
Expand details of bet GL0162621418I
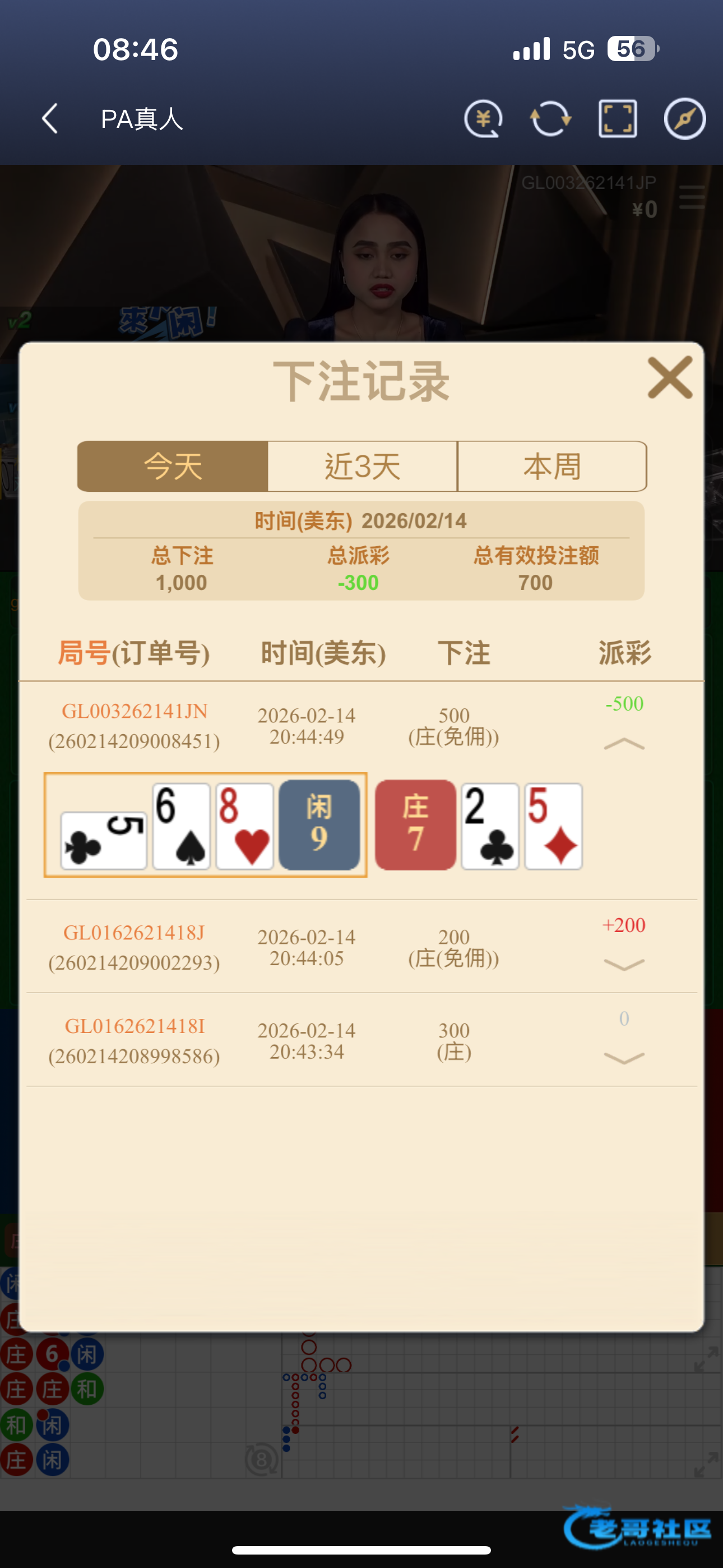pos(624,1058)
